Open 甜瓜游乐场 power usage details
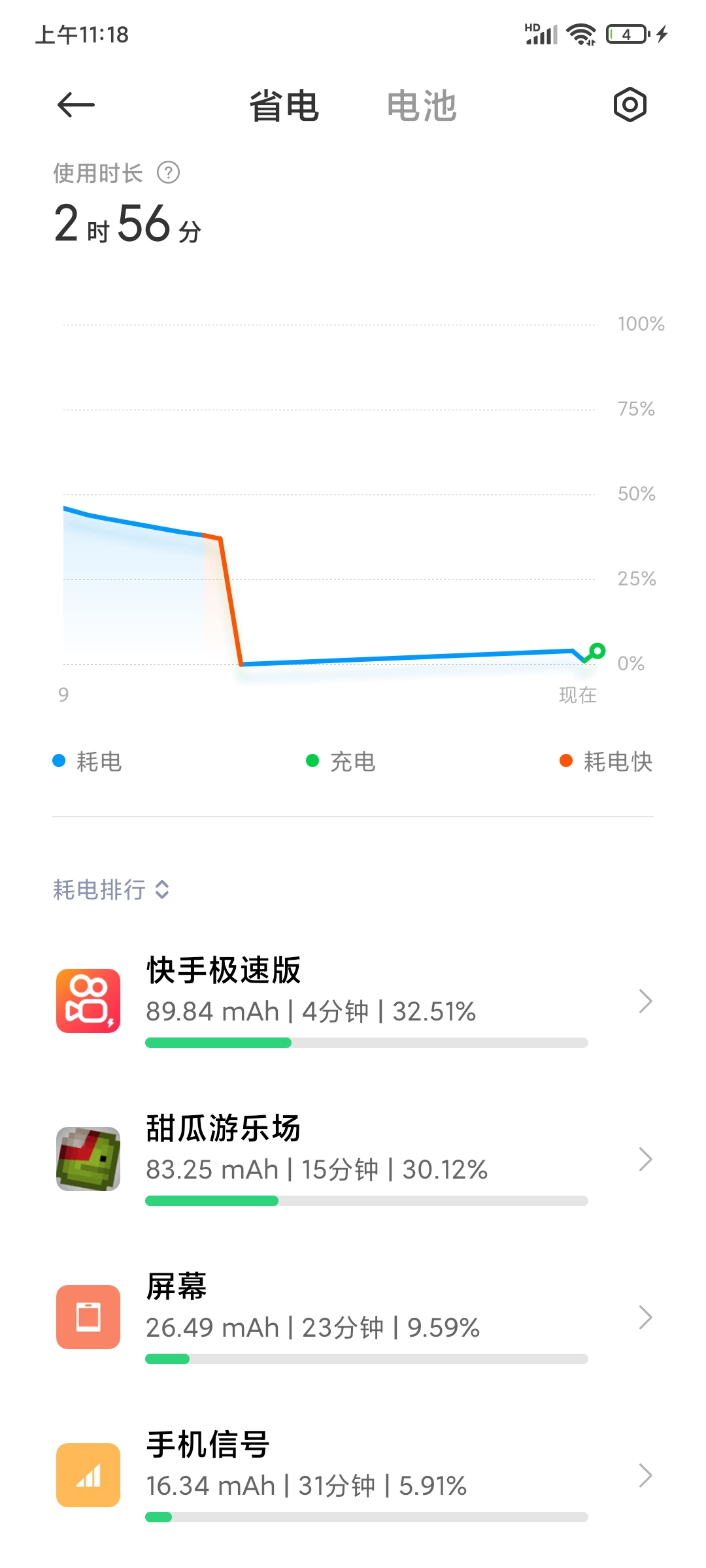706x1568 pixels. [353, 1159]
